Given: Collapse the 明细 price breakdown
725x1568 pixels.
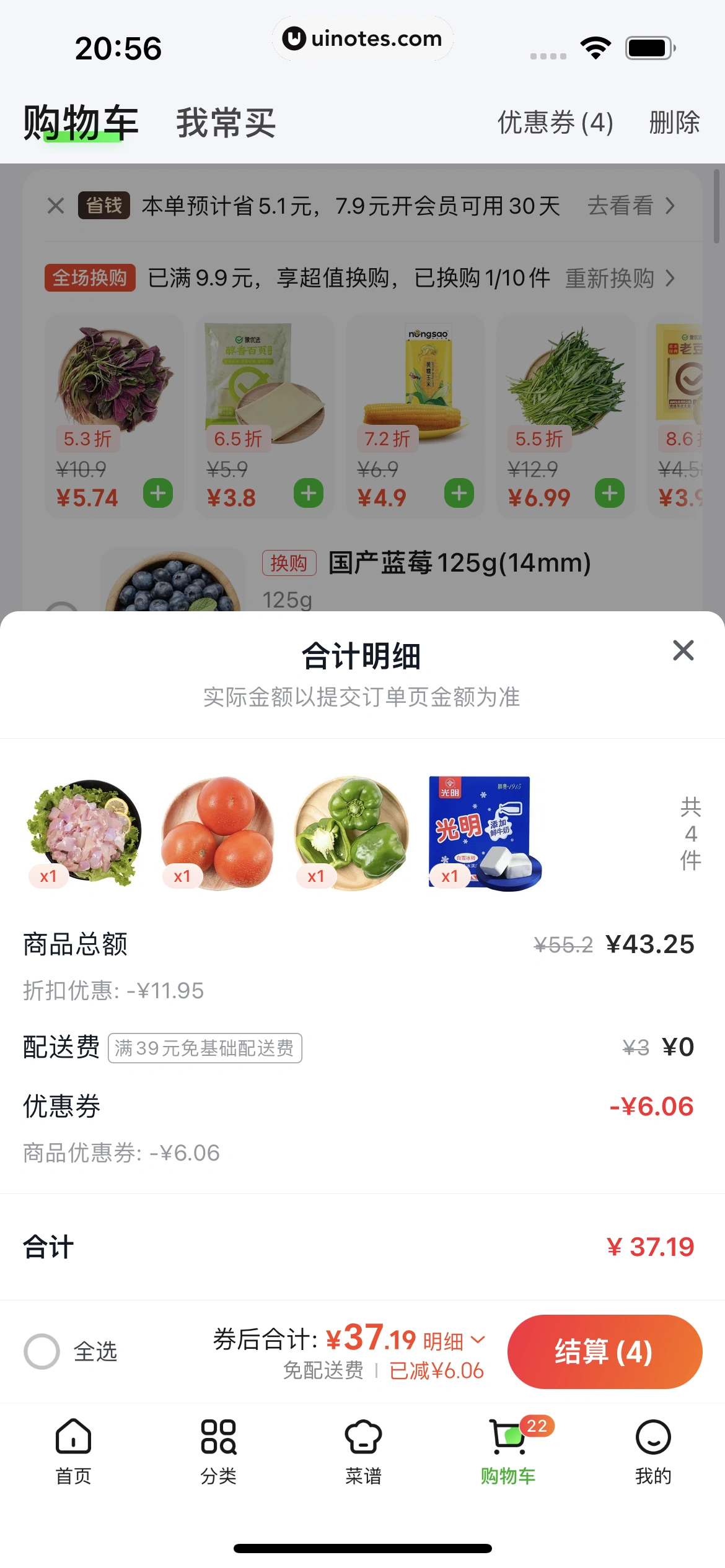Looking at the screenshot, I should coord(454,1341).
